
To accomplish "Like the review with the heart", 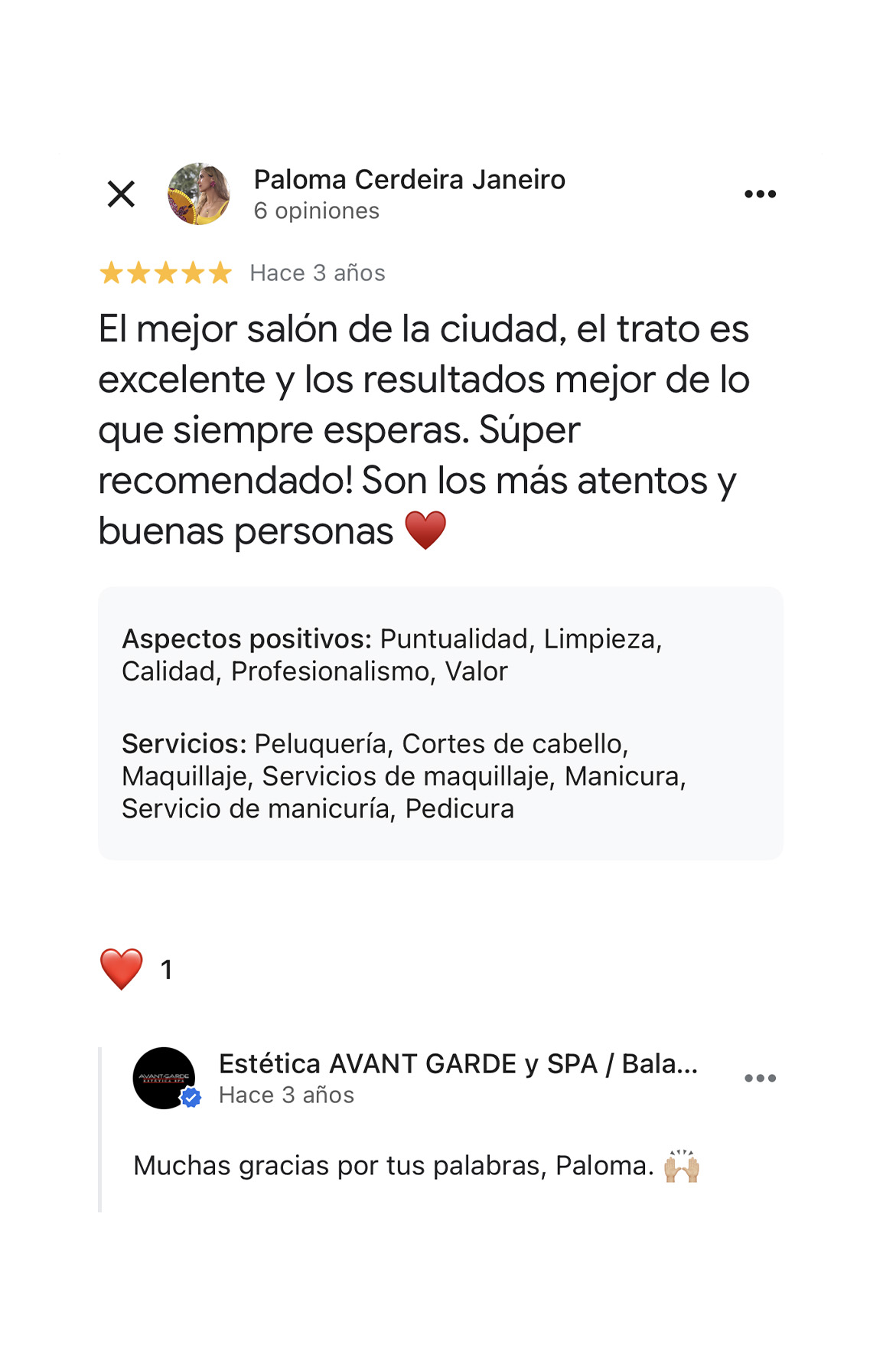I will click(122, 968).
